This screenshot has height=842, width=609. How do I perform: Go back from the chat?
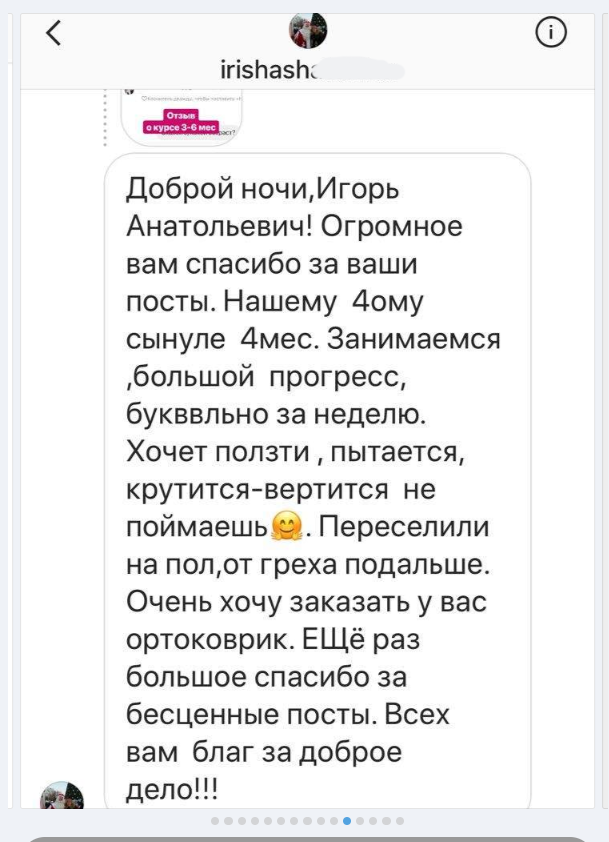[53, 35]
